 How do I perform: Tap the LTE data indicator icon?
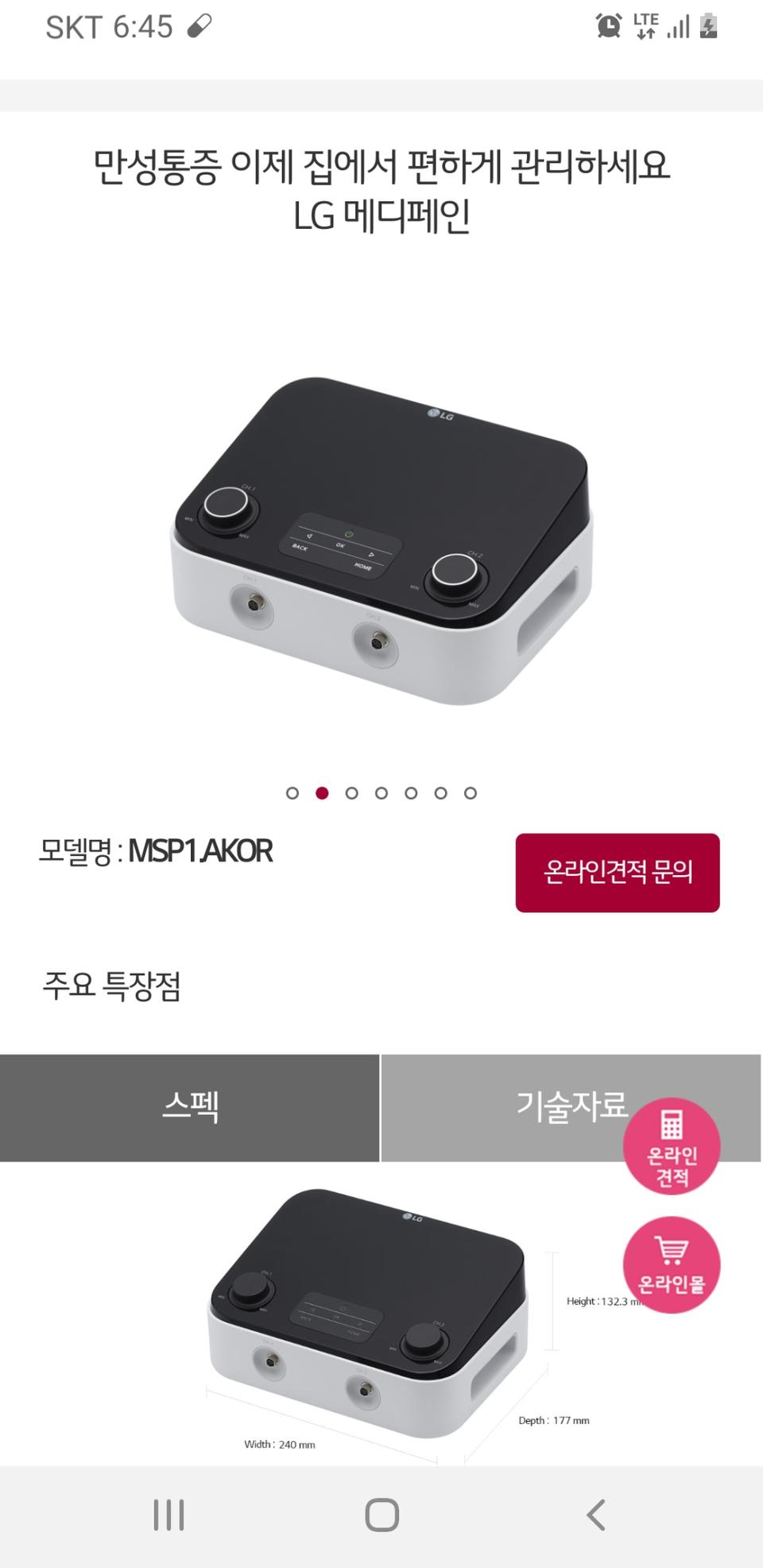click(645, 27)
